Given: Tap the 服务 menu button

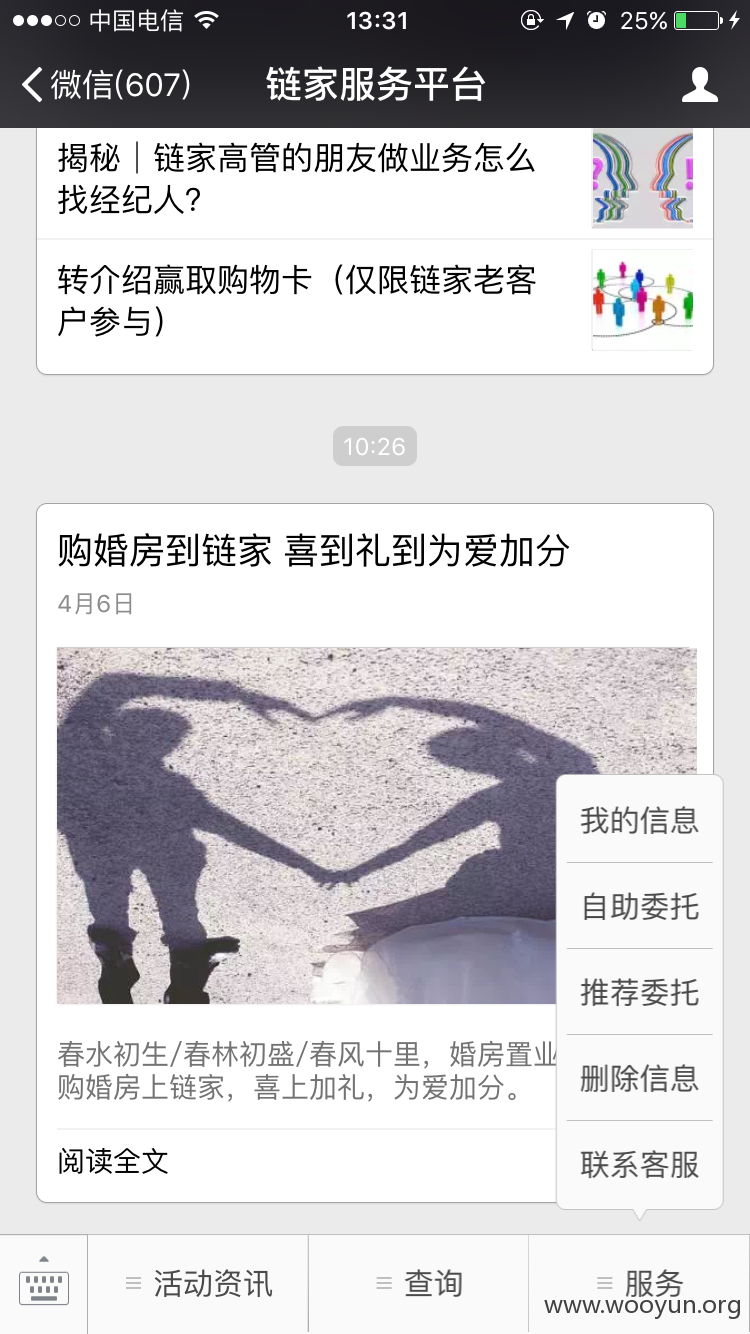Looking at the screenshot, I should click(x=639, y=1284).
